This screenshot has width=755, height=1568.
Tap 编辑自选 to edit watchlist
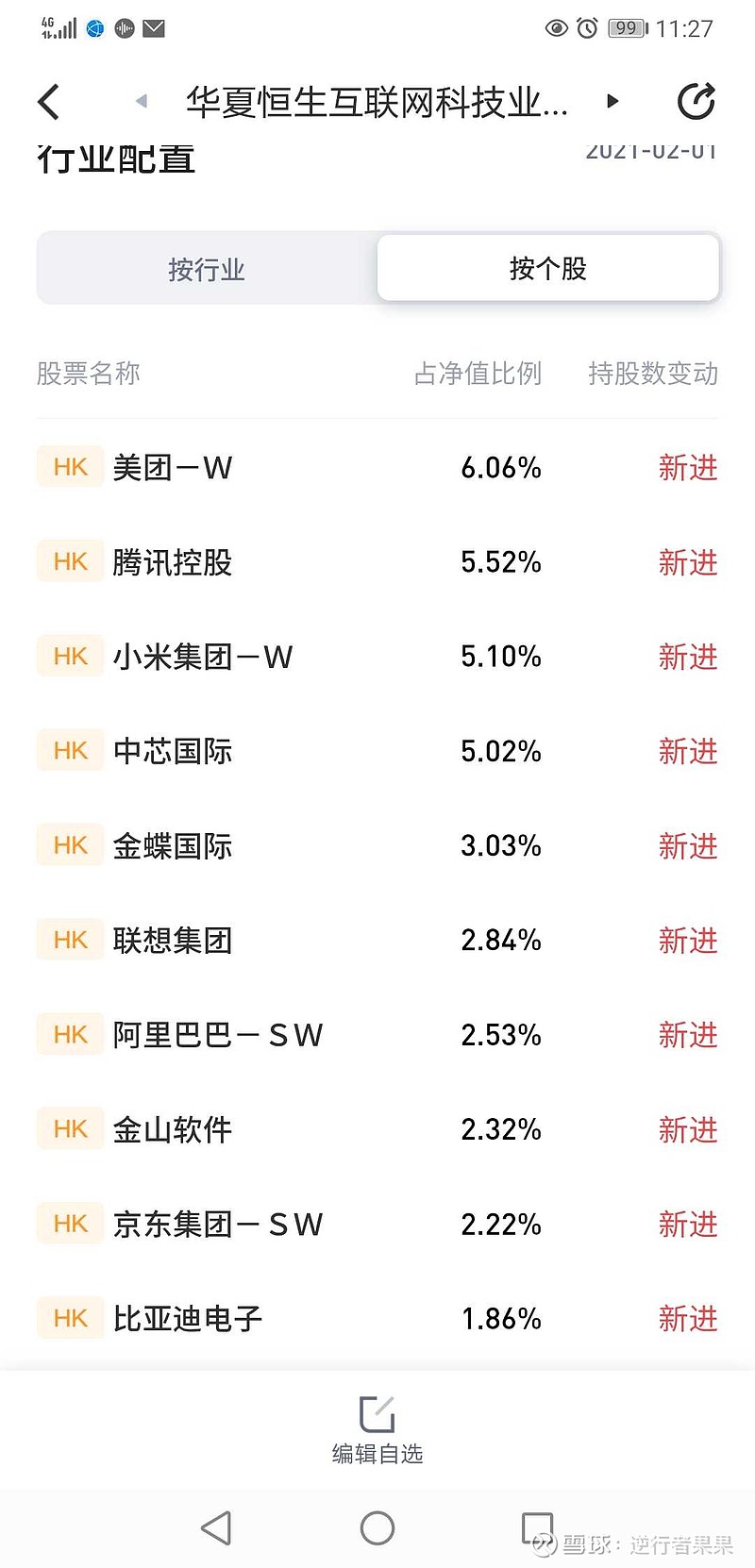(x=377, y=1430)
